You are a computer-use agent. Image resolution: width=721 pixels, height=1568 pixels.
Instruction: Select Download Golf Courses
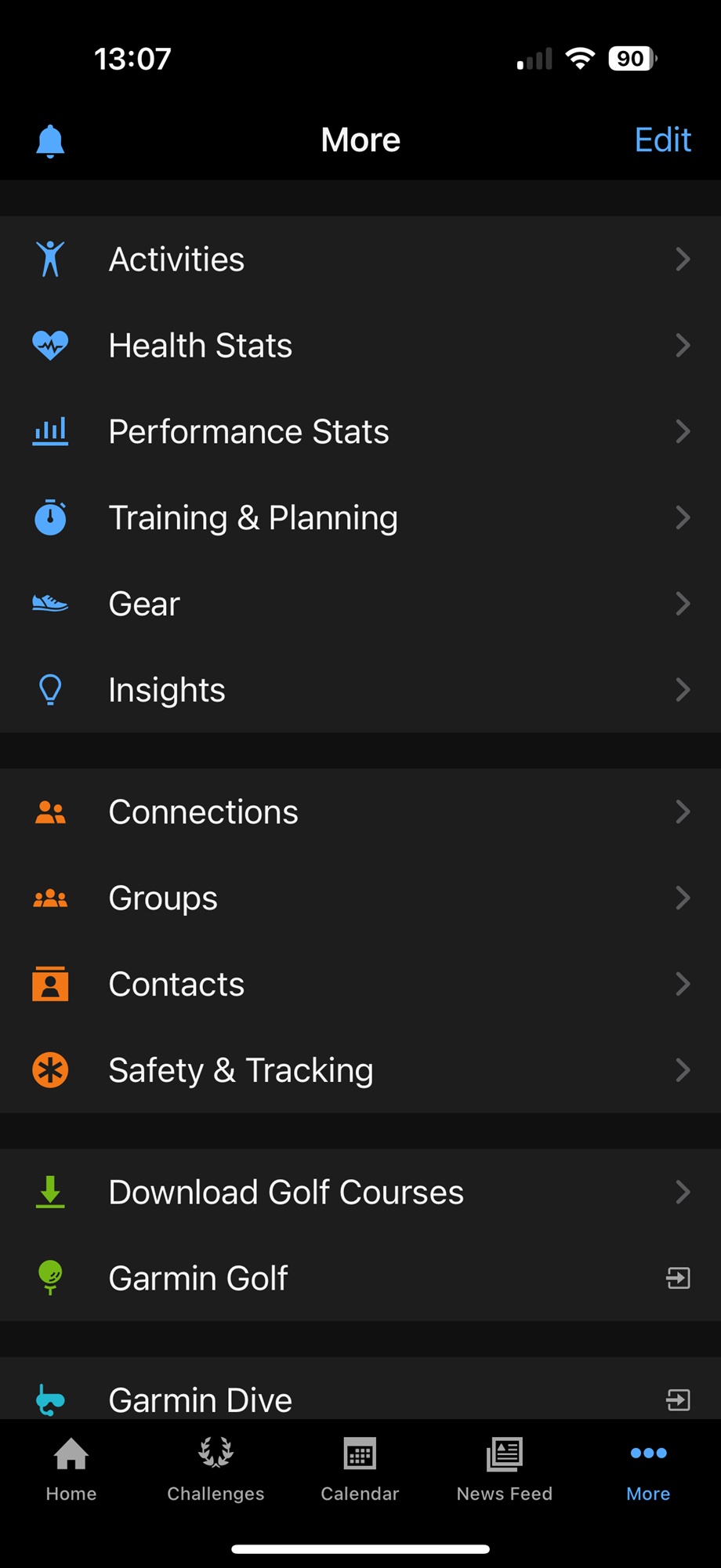click(360, 1192)
